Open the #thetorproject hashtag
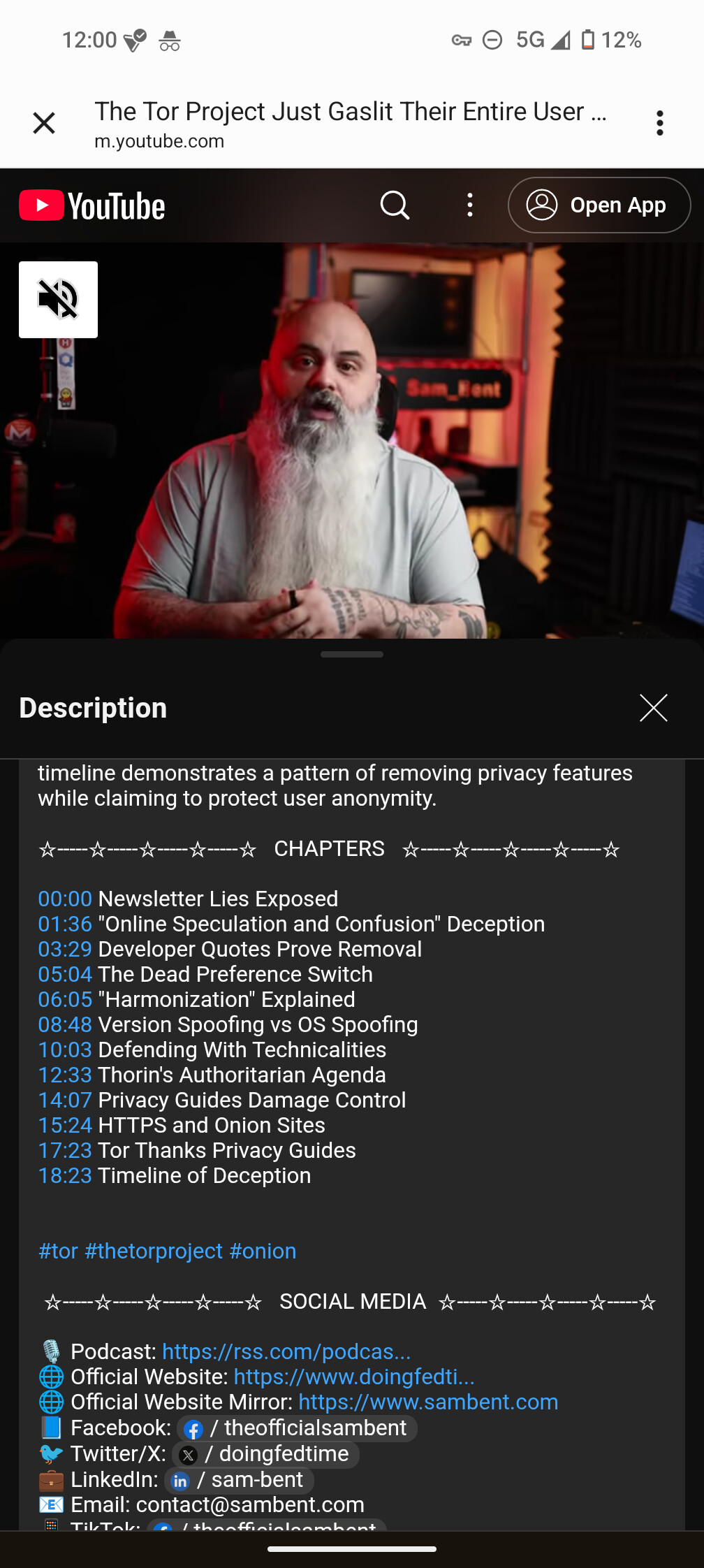 click(x=154, y=1251)
